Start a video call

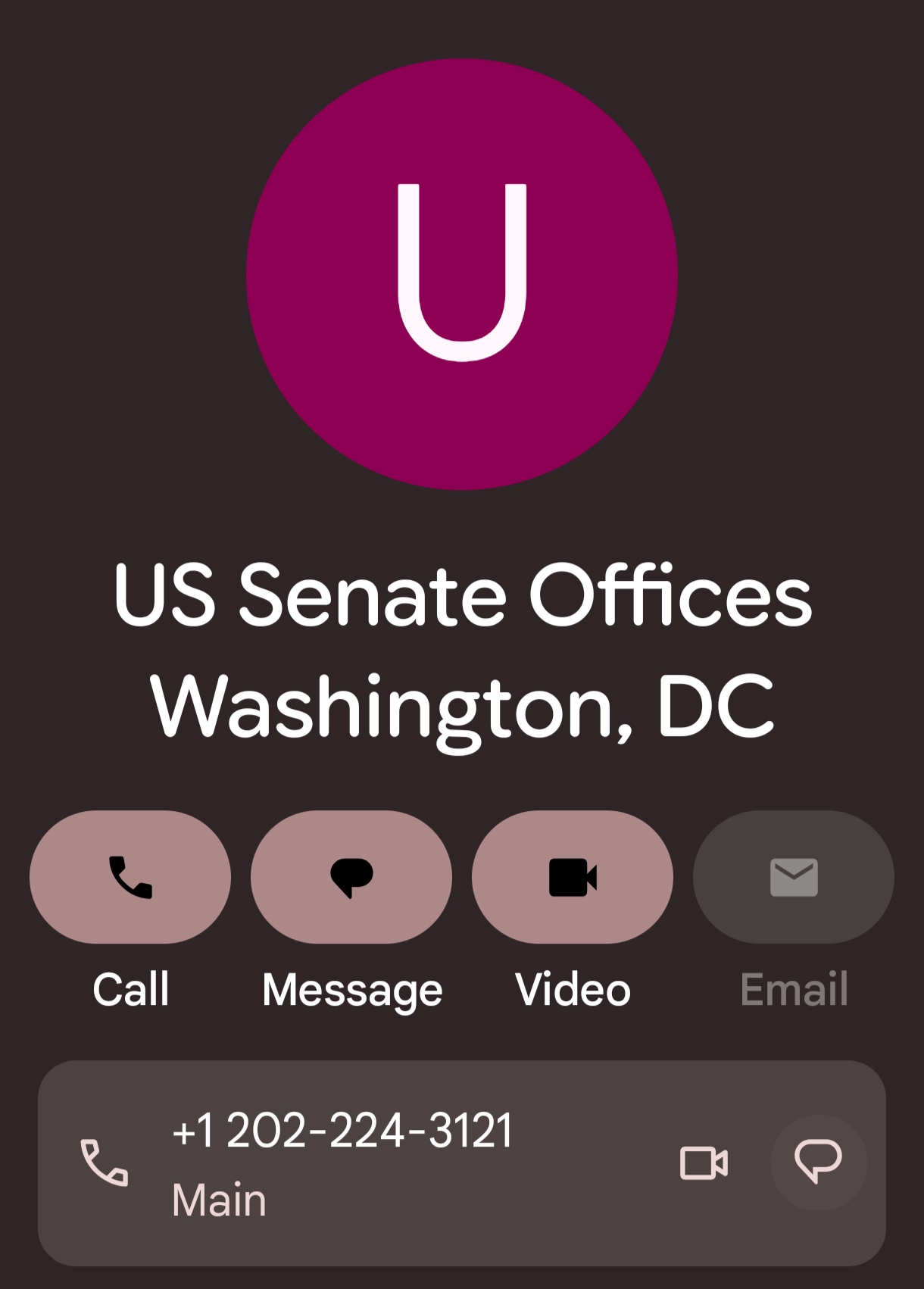[573, 877]
